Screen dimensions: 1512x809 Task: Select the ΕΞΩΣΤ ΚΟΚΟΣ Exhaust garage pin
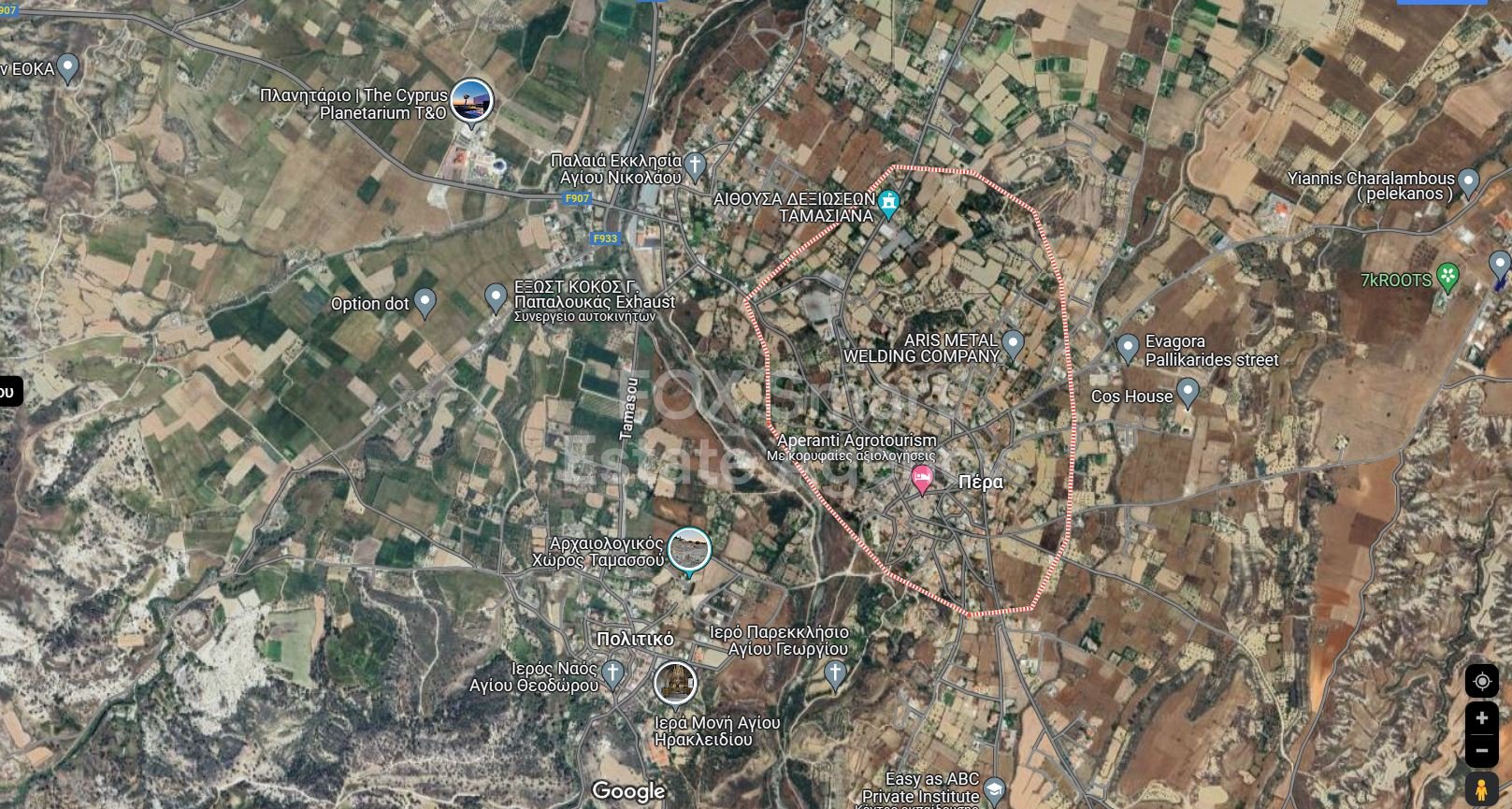(x=496, y=297)
